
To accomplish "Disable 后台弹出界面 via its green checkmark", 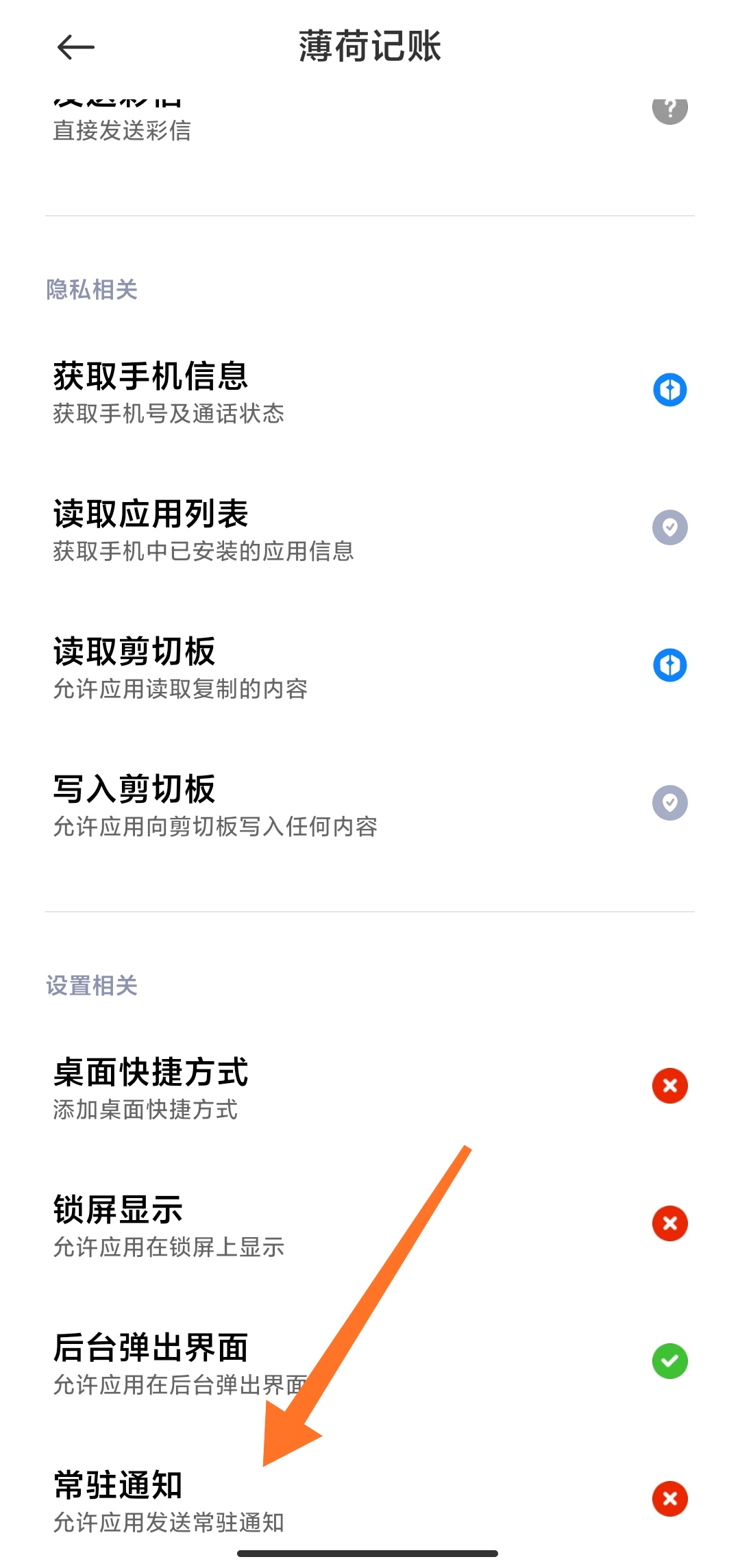I will pos(669,1362).
